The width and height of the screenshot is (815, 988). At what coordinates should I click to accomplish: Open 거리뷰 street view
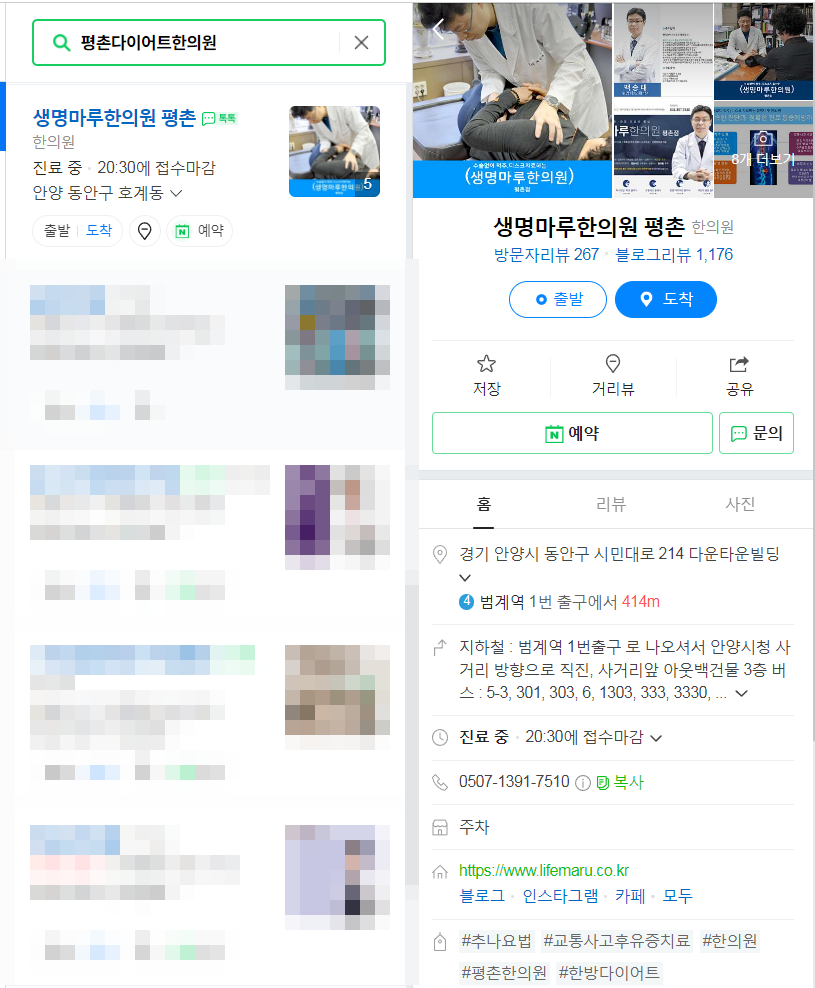613,376
